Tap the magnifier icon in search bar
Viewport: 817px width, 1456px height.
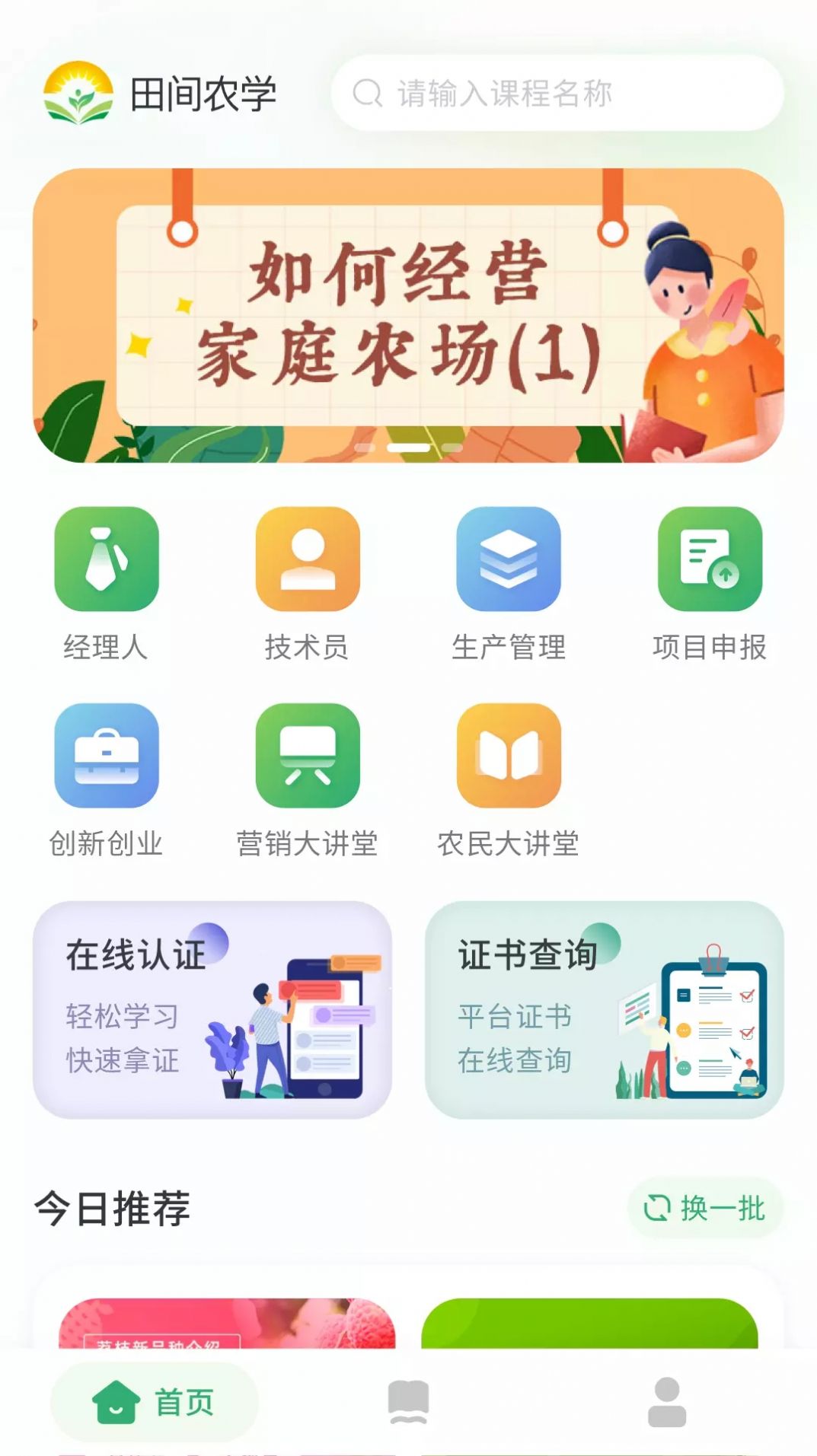coord(369,93)
